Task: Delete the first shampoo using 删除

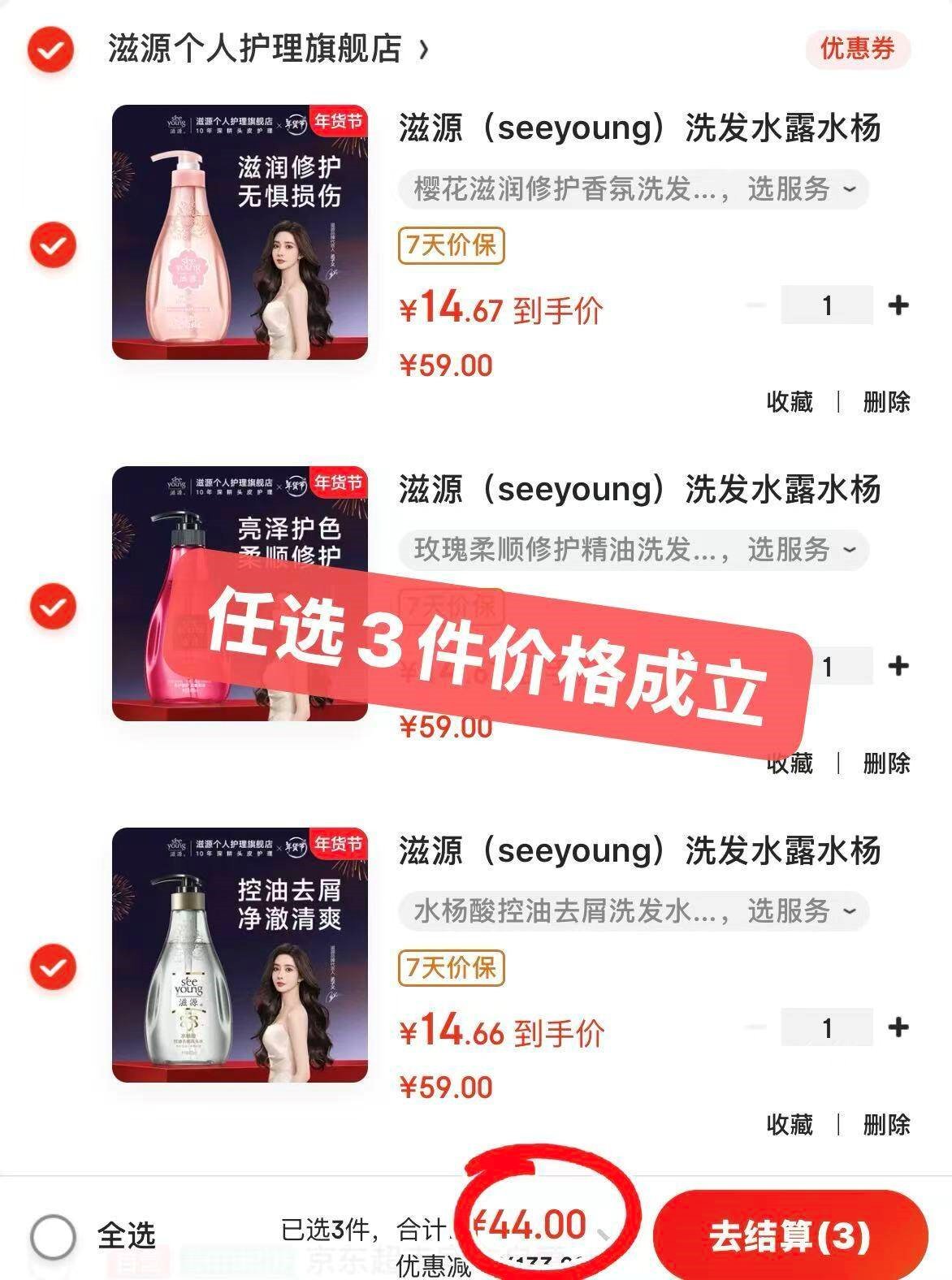Action: point(887,404)
